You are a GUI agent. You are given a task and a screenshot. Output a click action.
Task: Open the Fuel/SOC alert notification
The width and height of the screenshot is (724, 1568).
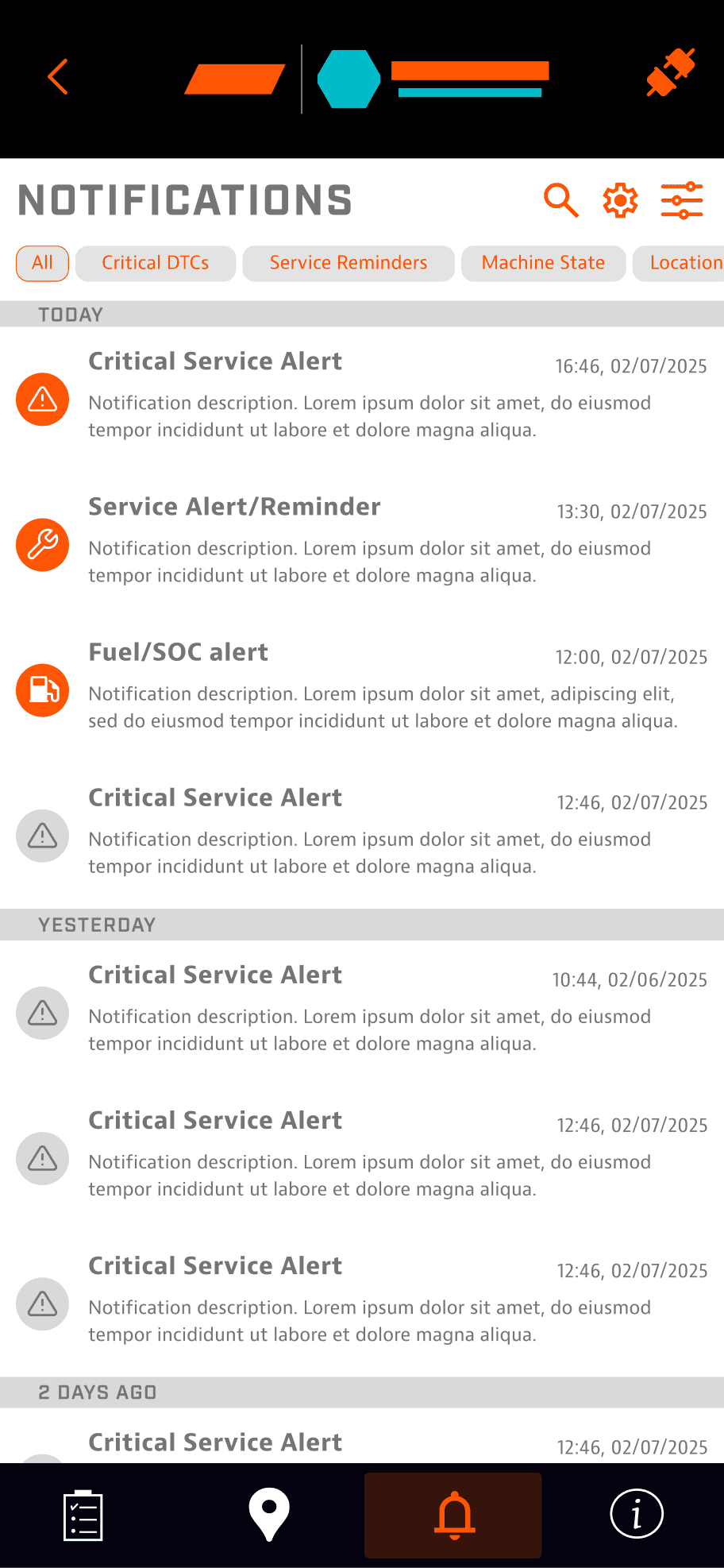tap(362, 686)
